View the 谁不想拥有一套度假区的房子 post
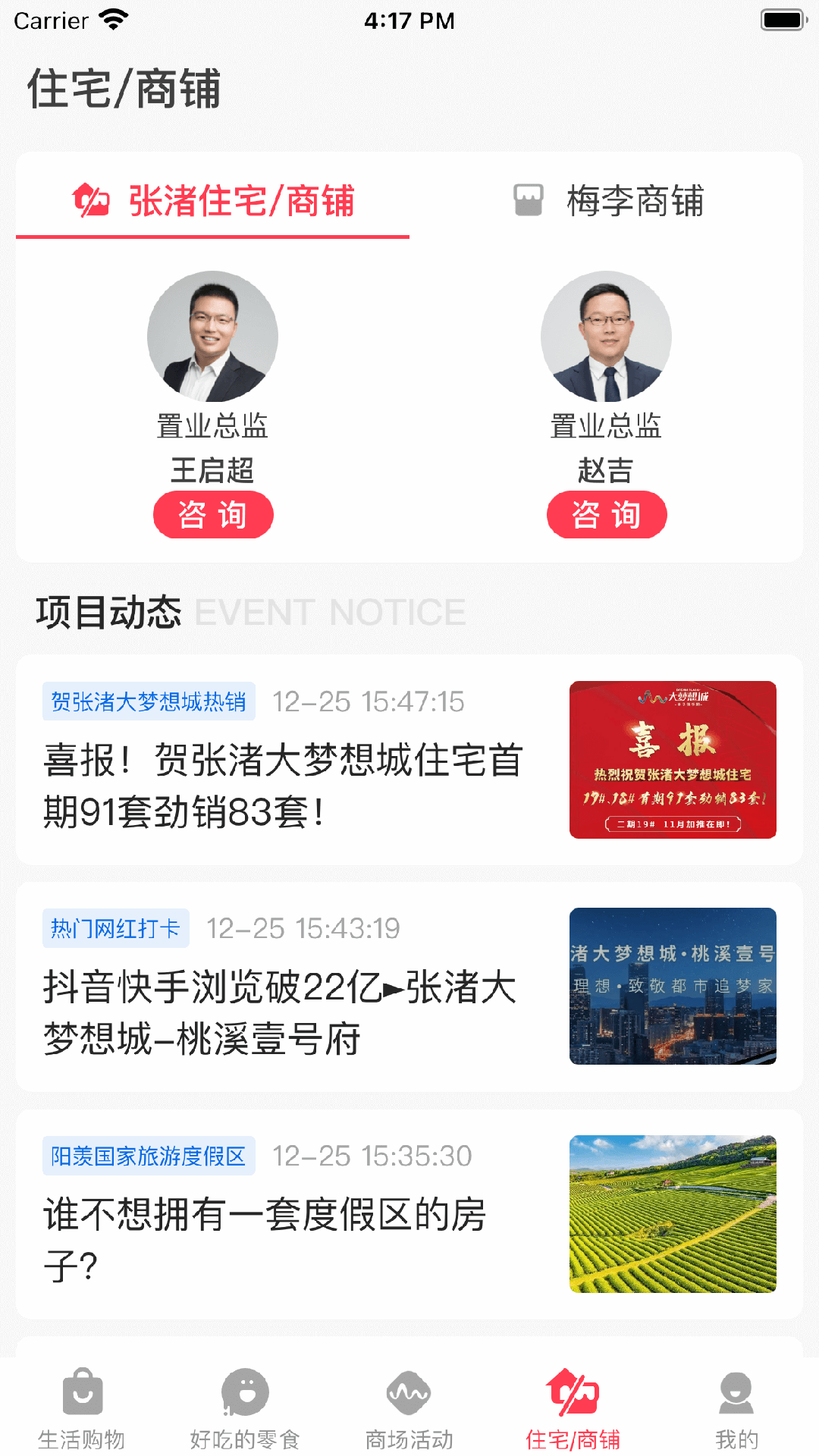Screen dimensions: 819x1456 point(409,1214)
